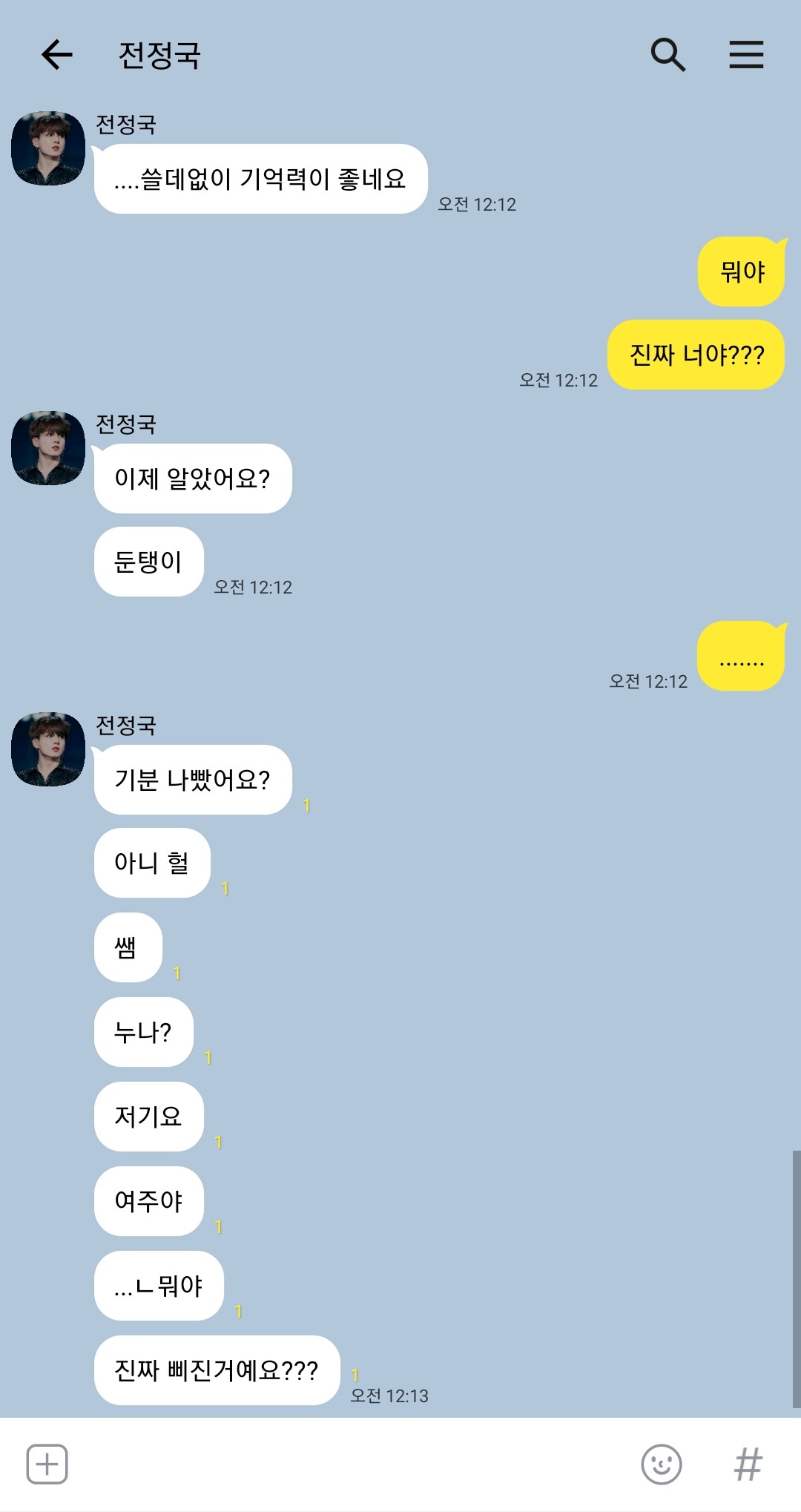
Task: Search within this chat
Action: pyautogui.click(x=667, y=55)
